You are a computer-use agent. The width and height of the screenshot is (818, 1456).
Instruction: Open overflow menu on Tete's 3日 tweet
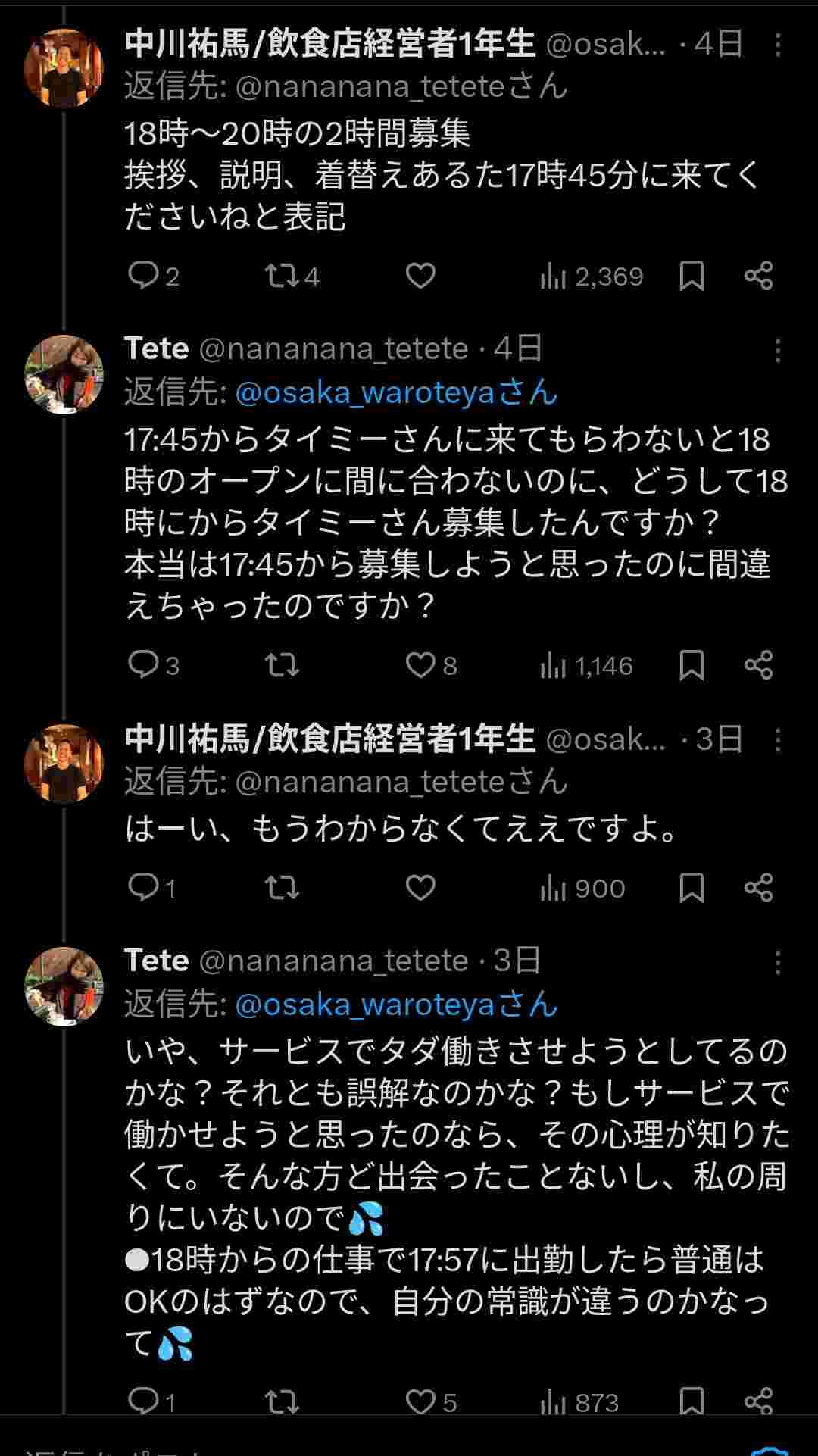click(x=777, y=963)
